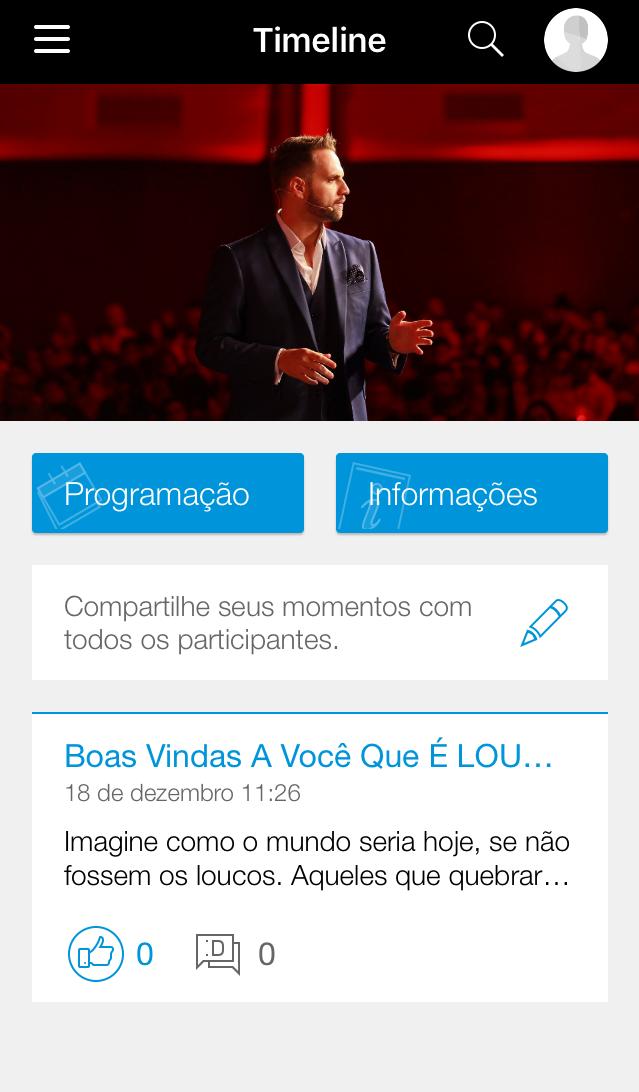639x1092 pixels.
Task: Open the hamburger drawer menu
Action: pos(52,40)
